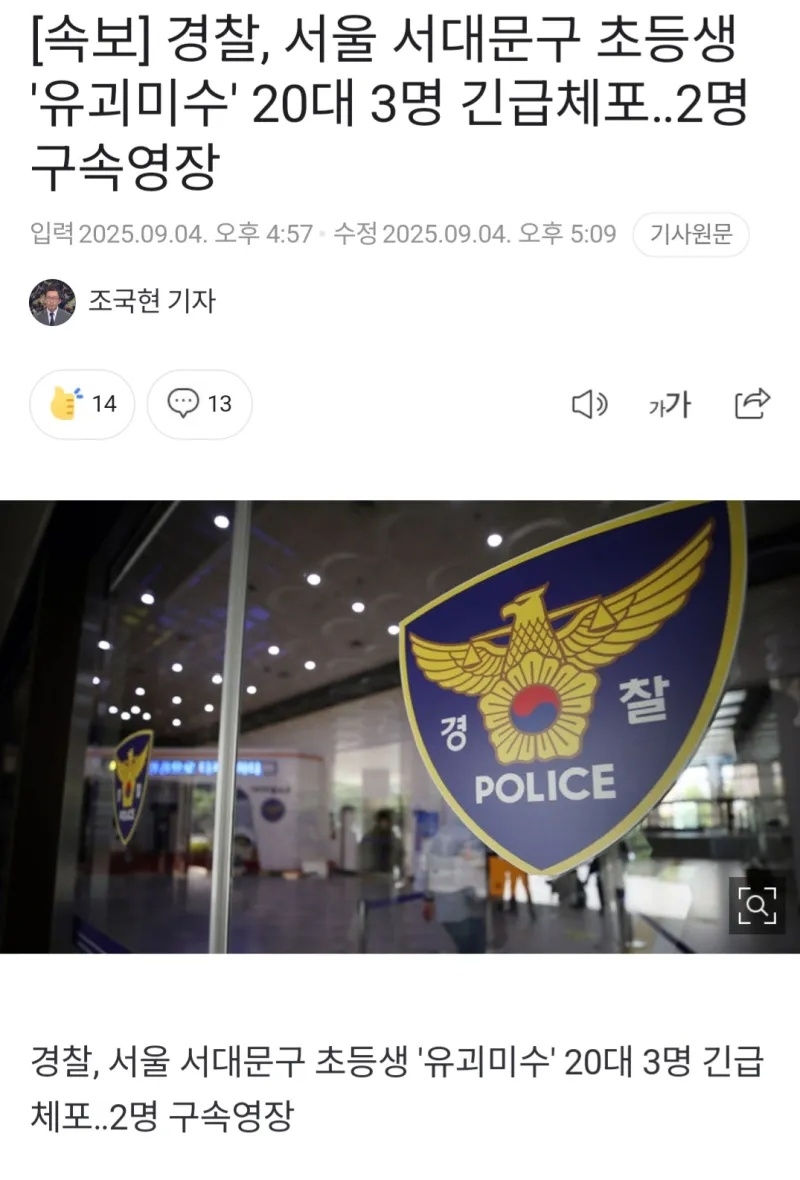Listen to the article with the speaker icon
The width and height of the screenshot is (800, 1180).
pos(589,404)
